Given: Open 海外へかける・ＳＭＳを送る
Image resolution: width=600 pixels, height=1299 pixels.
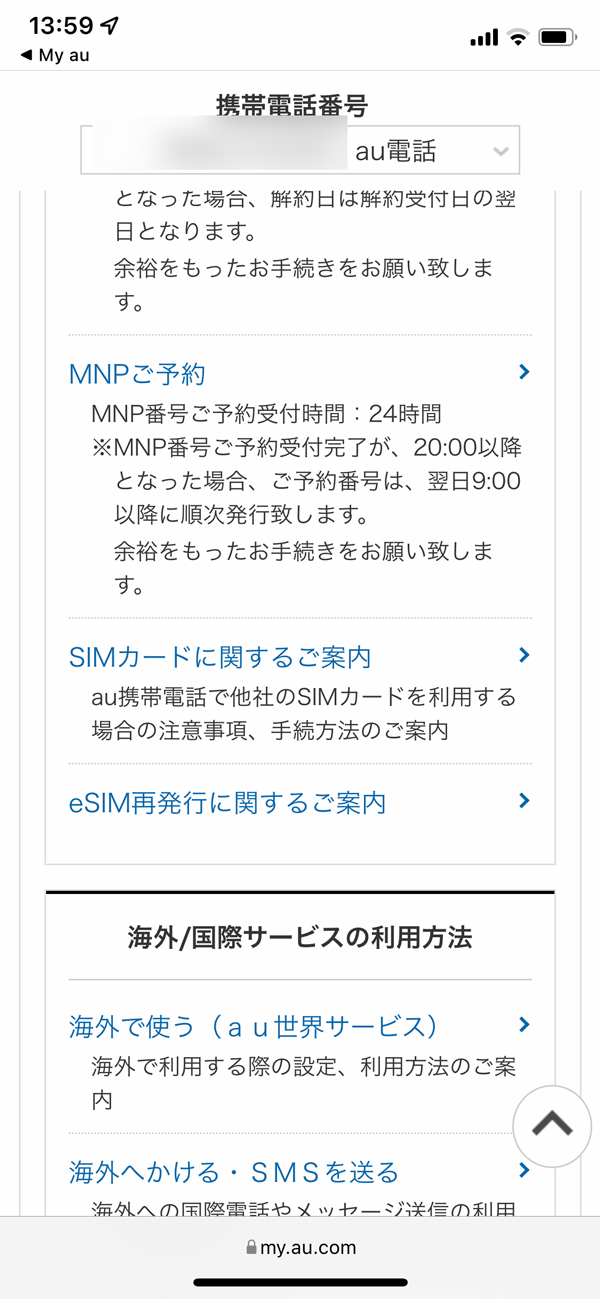Looking at the screenshot, I should click(234, 1172).
